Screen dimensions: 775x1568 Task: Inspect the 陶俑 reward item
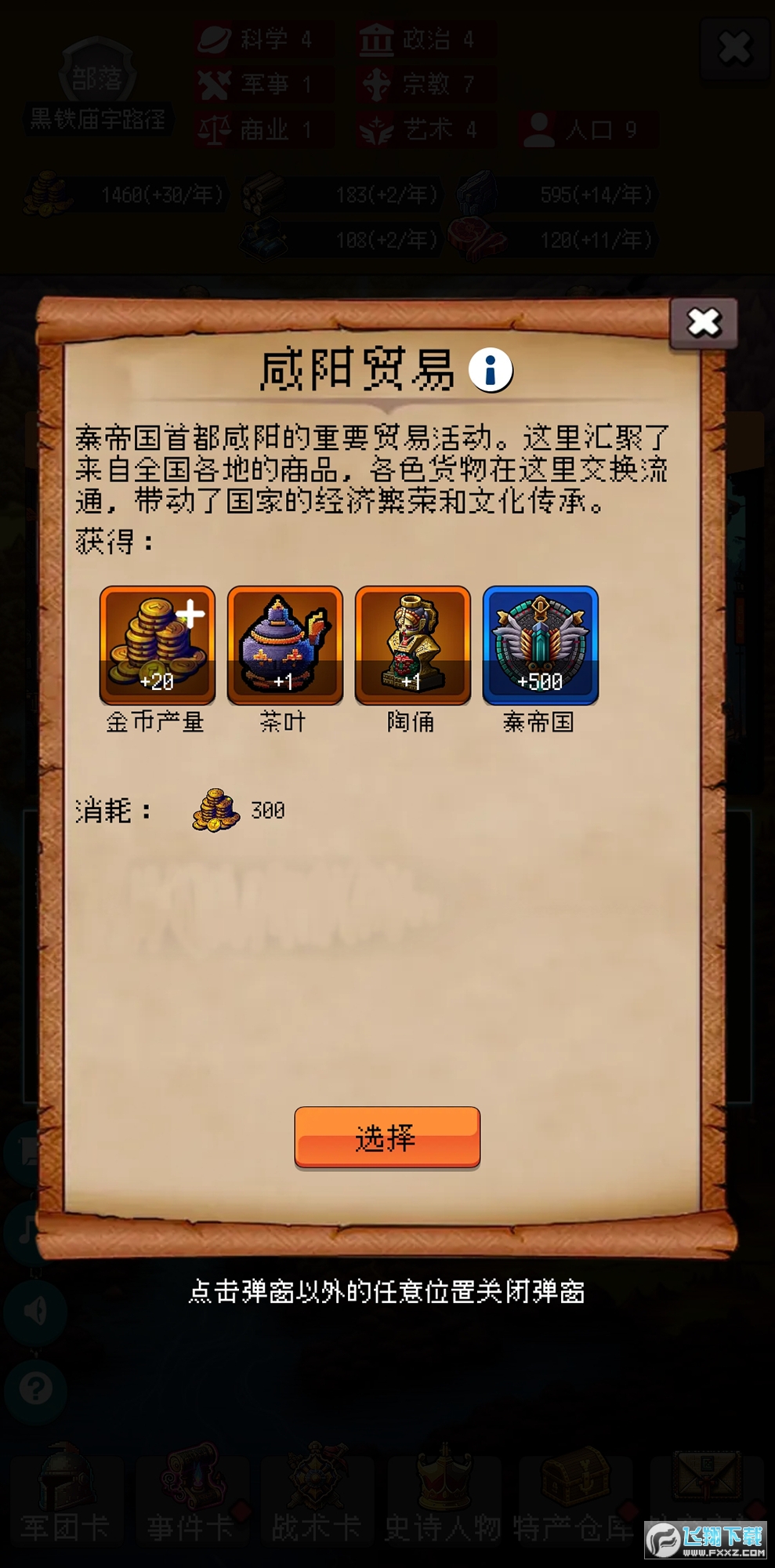tap(412, 644)
